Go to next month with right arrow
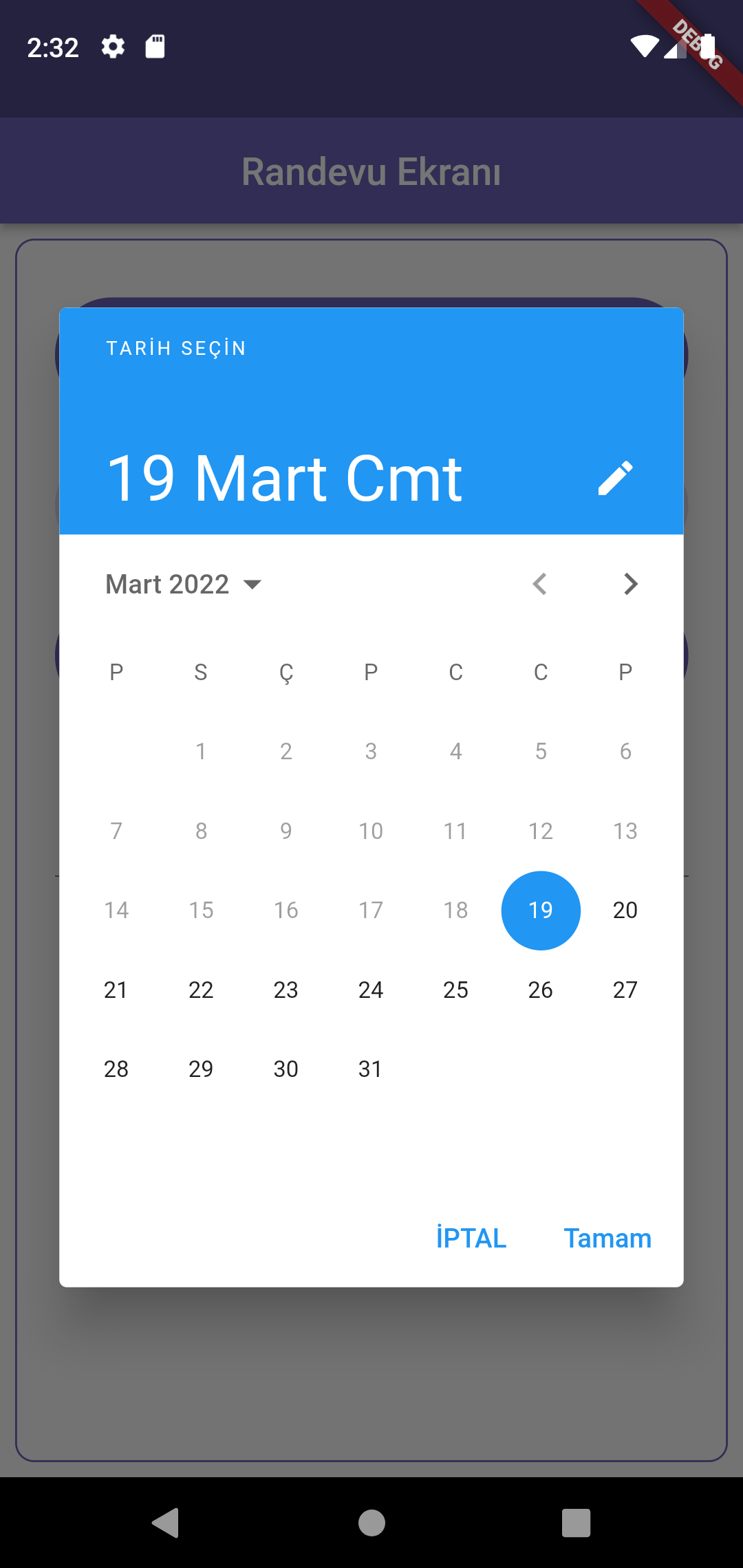Screen dimensions: 743x1568 pos(629,584)
